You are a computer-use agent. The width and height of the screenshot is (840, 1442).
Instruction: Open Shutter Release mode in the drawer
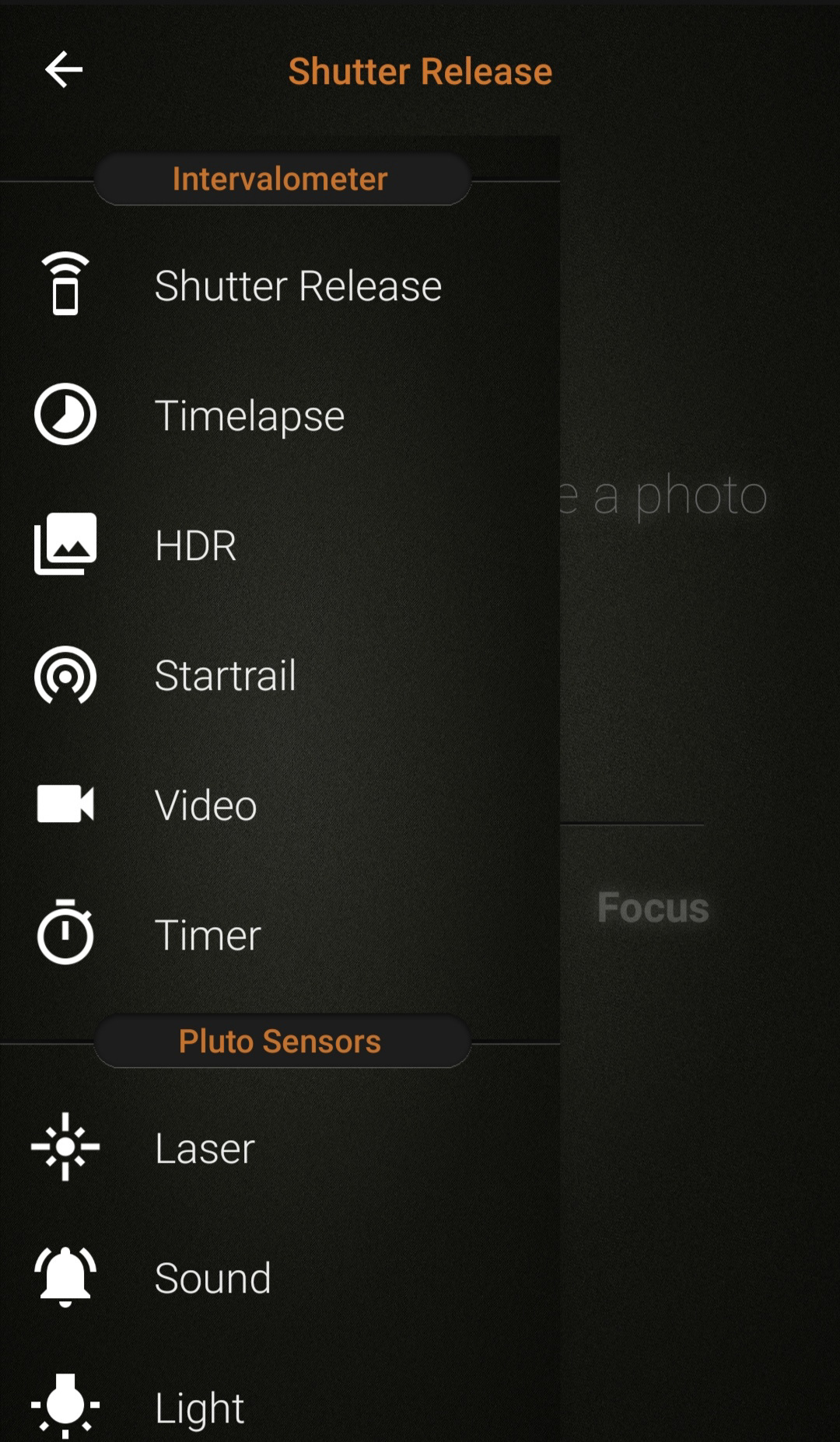point(297,285)
